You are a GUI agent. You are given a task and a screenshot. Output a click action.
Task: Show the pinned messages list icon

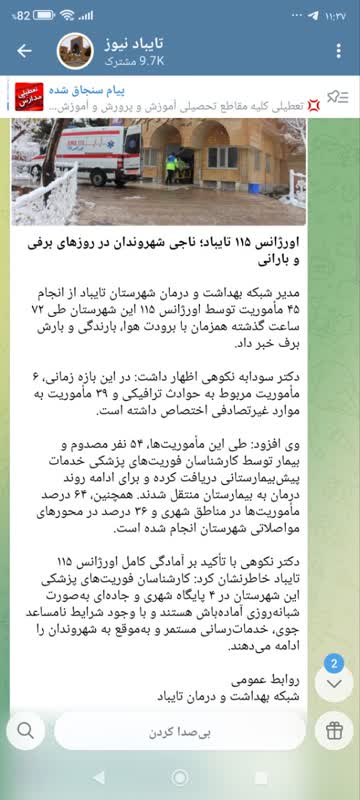coord(338,97)
